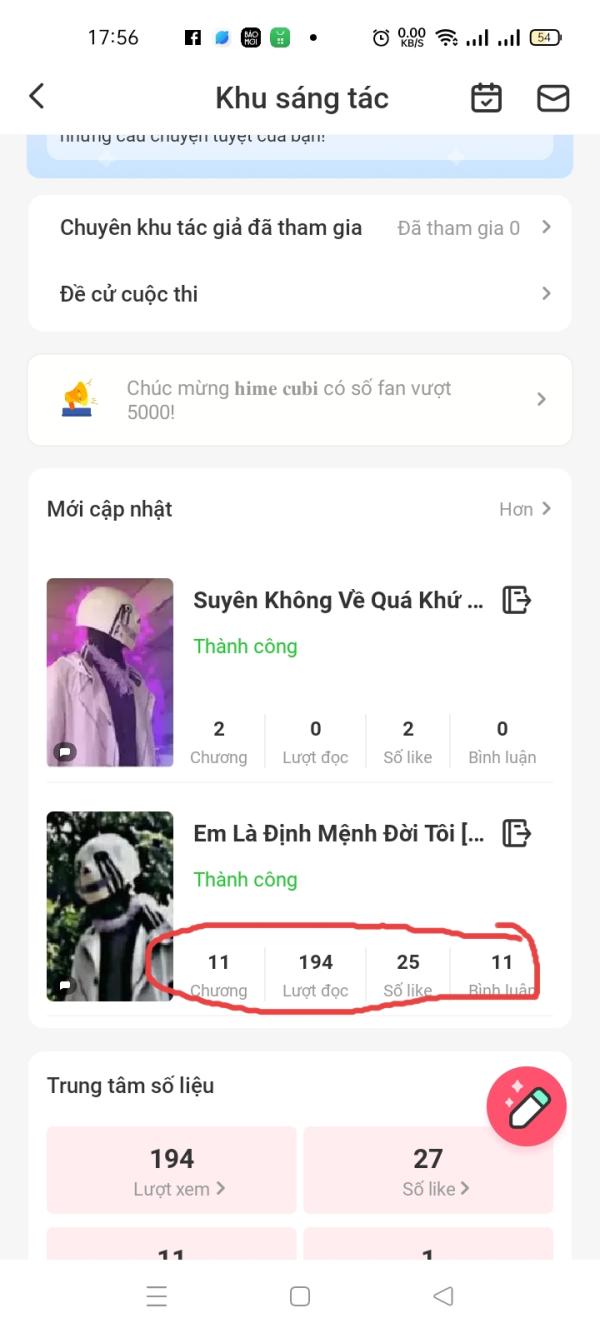Open story Suyên Không Về Quá Khứ

click(x=338, y=600)
